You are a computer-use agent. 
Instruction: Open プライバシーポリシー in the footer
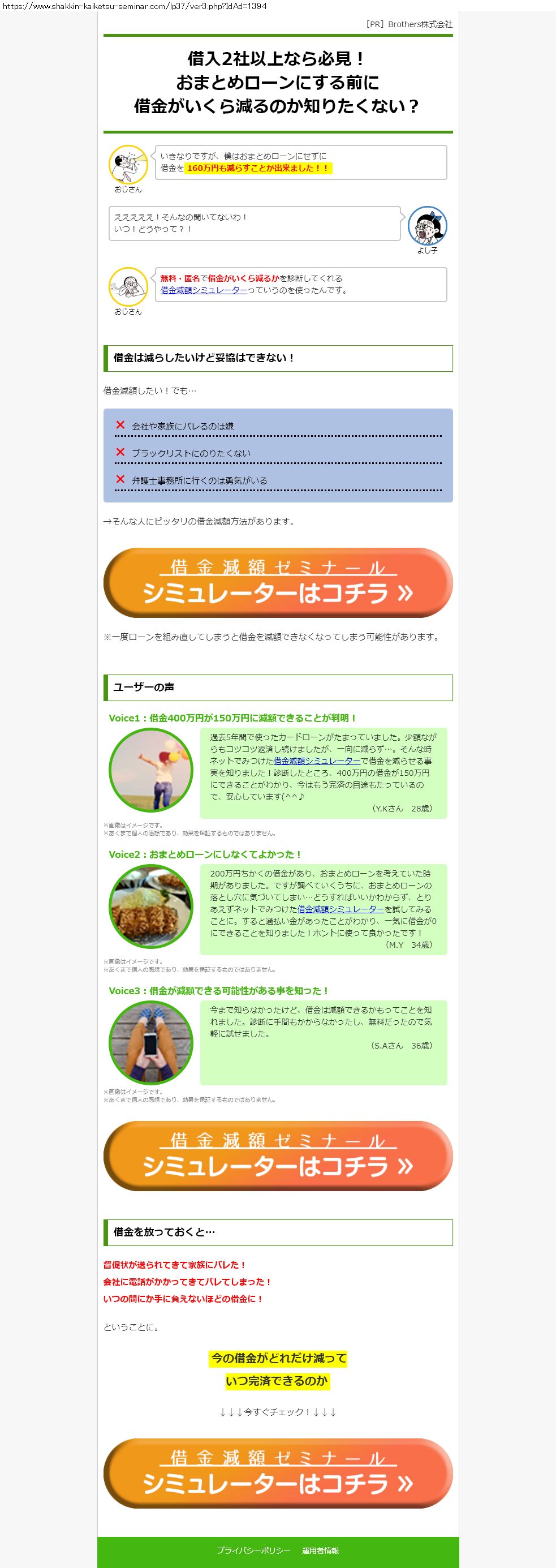(x=253, y=1550)
